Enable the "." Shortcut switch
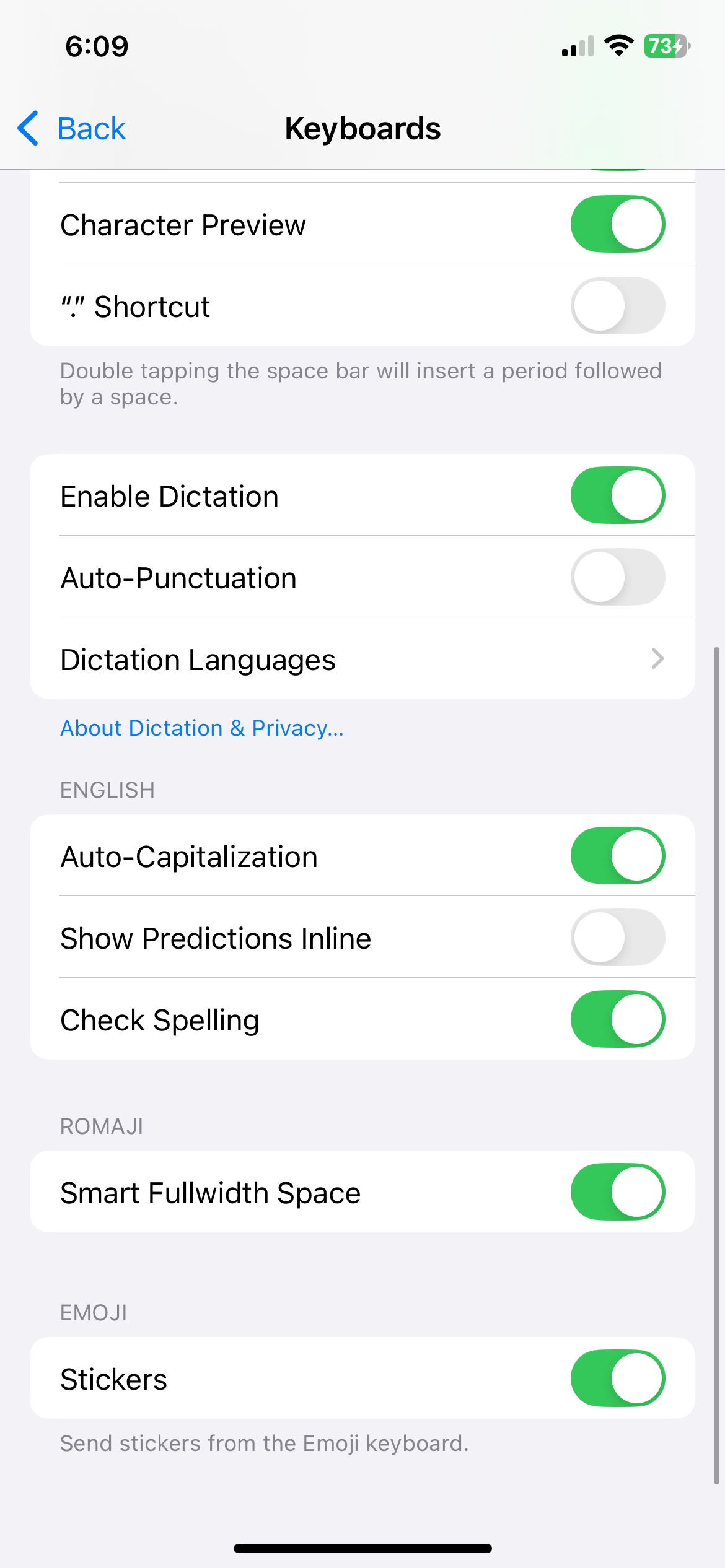This screenshot has width=725, height=1568. (617, 306)
